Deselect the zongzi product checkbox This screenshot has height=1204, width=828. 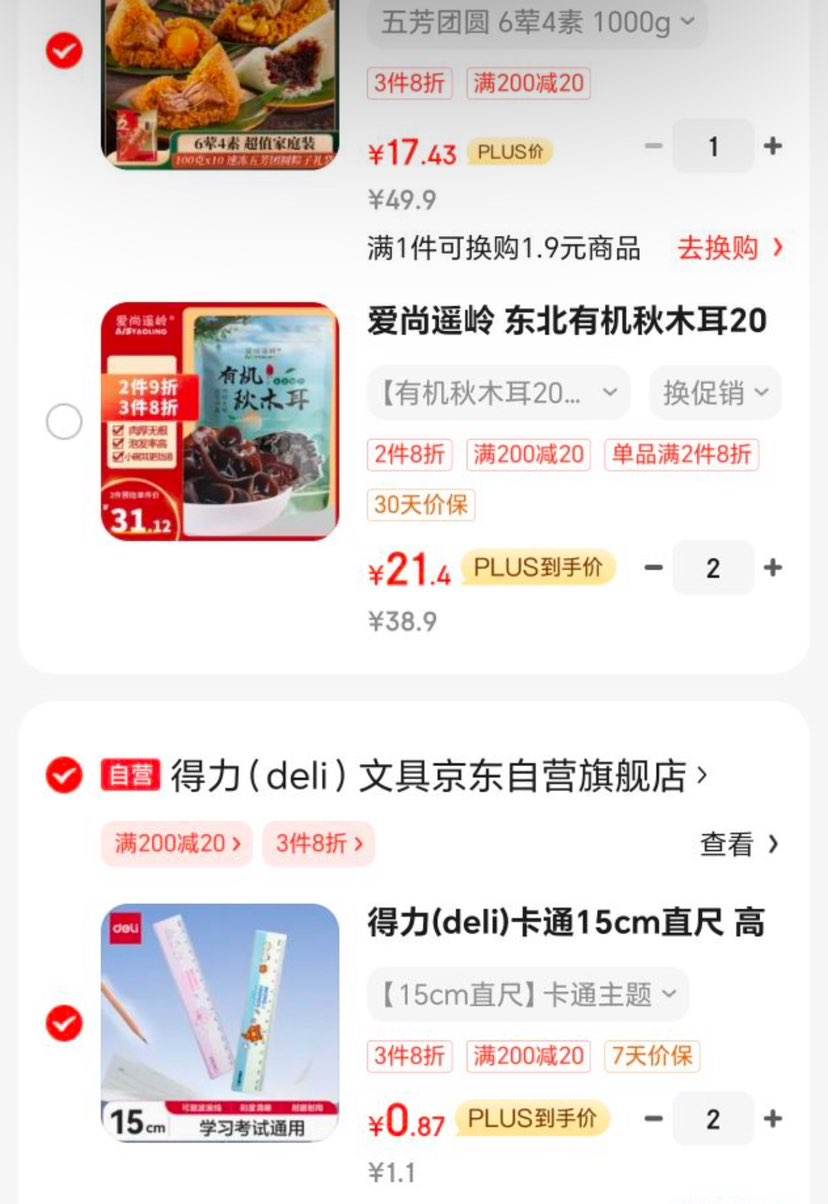click(63, 50)
